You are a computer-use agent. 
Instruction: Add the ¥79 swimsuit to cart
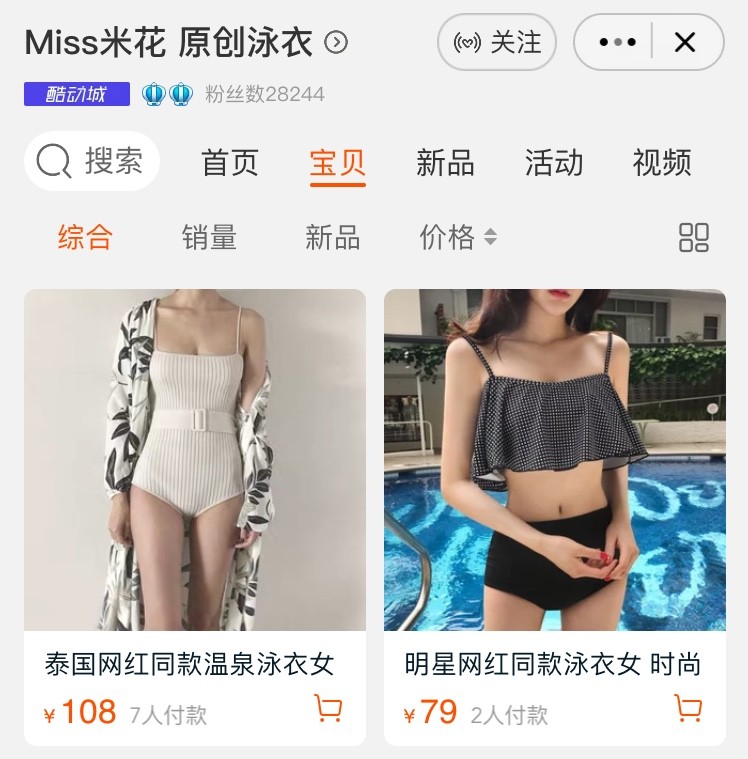pos(688,709)
